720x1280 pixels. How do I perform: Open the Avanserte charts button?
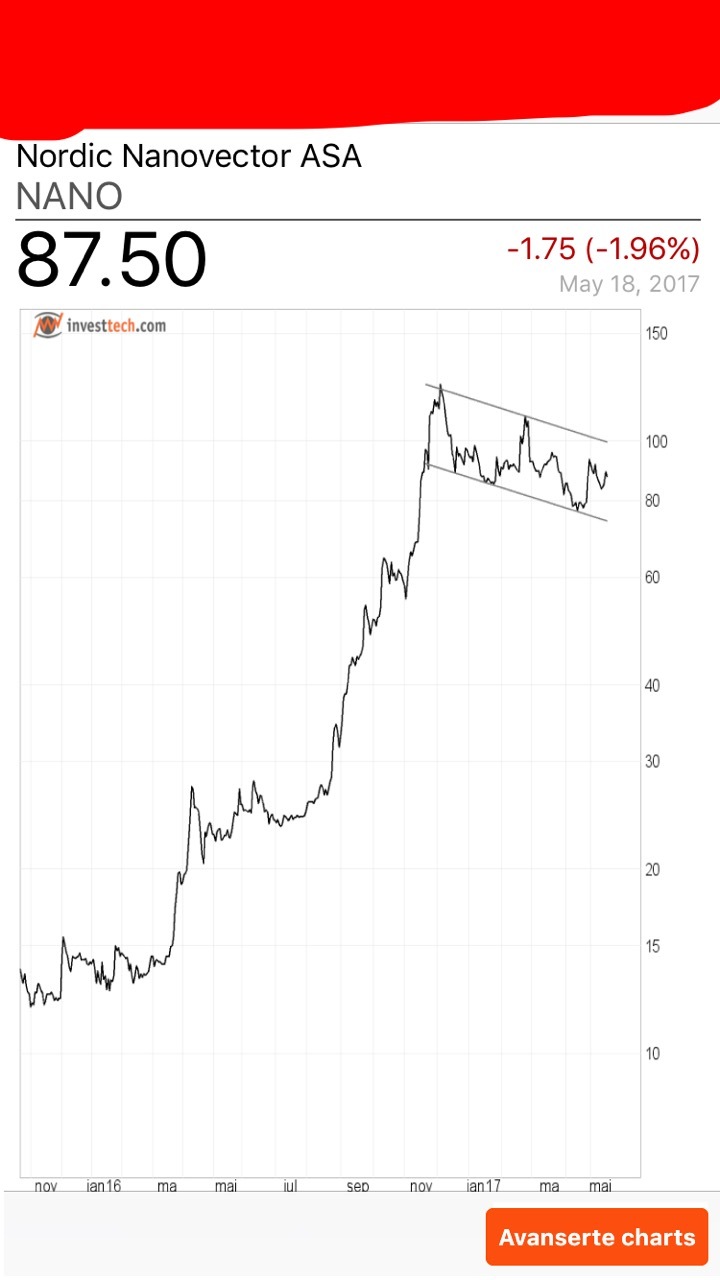click(x=597, y=1237)
